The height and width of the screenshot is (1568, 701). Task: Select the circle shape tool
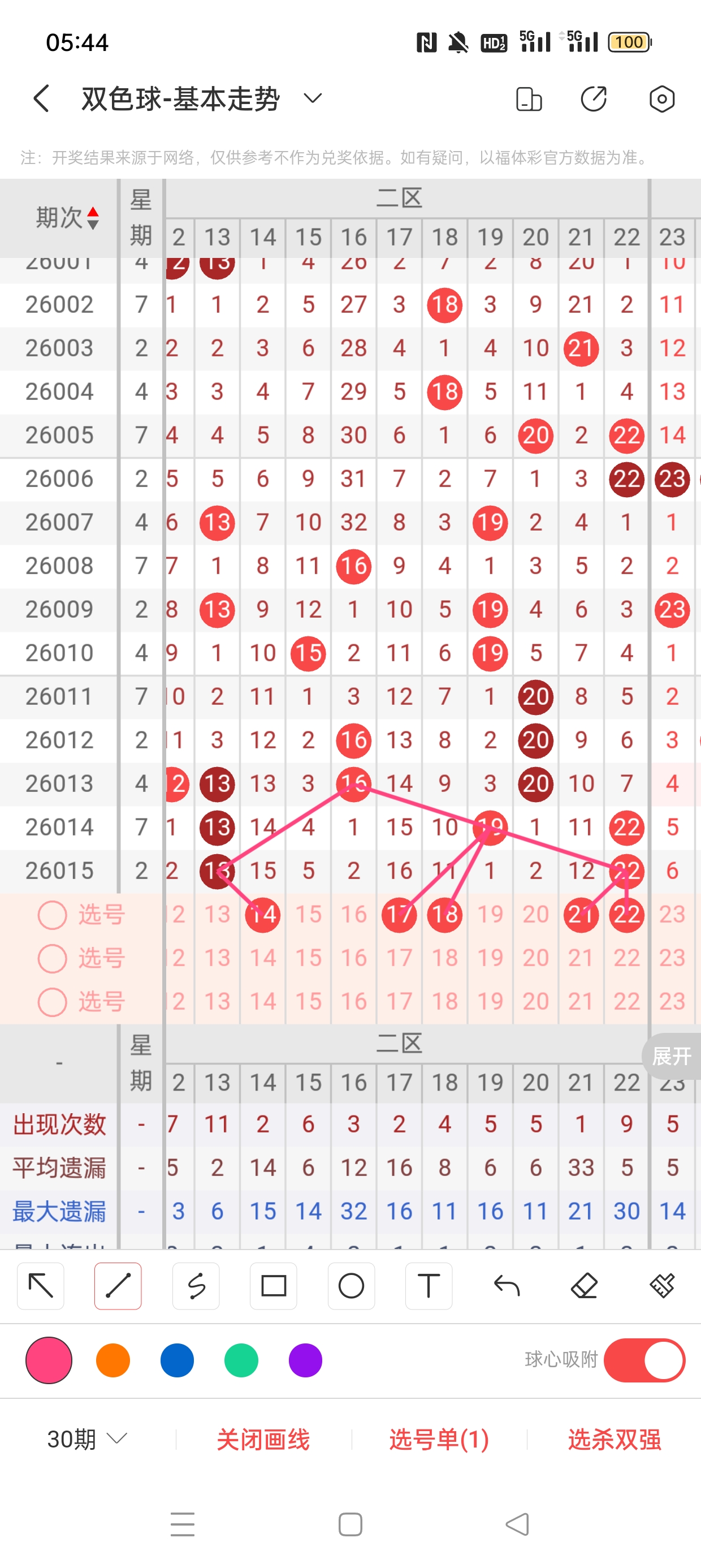point(351,1286)
